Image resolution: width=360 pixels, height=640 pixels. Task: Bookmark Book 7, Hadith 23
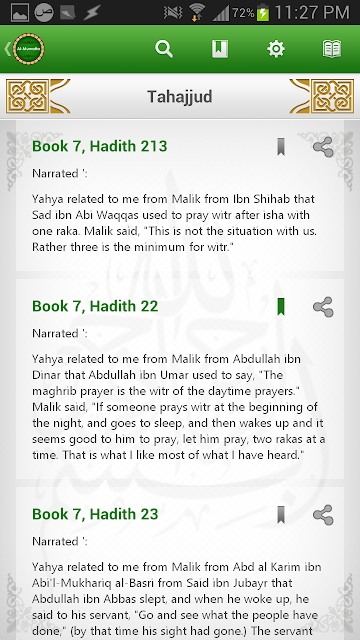click(281, 515)
